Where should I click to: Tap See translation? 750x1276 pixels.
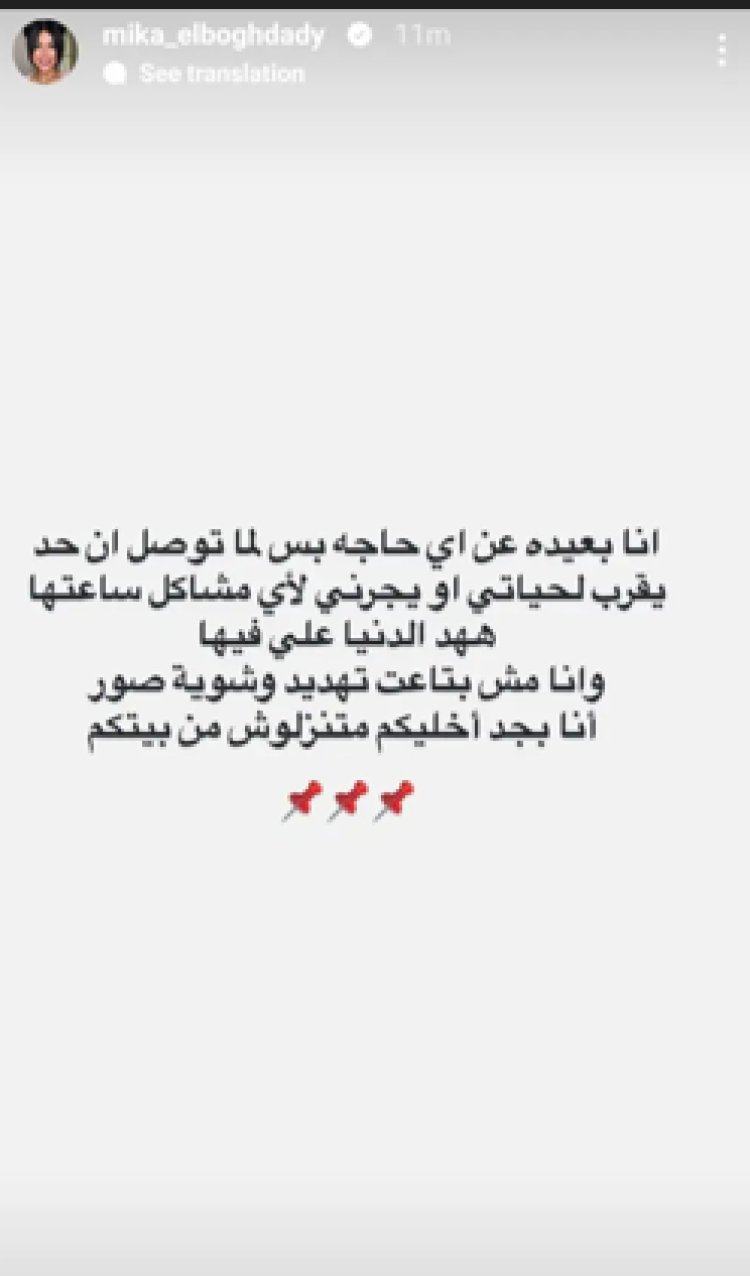point(221,73)
